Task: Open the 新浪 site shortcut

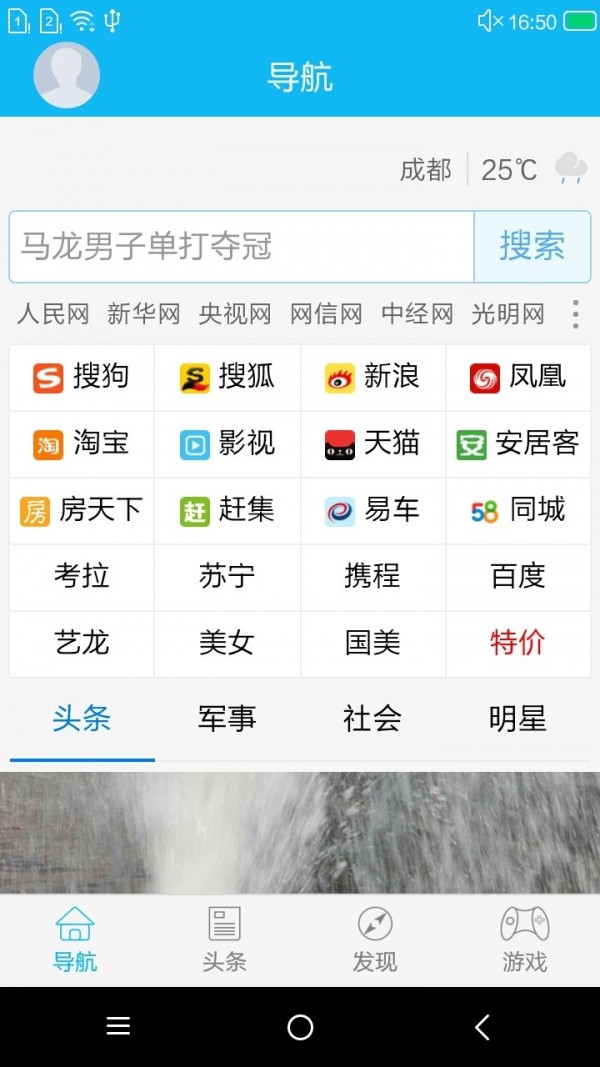Action: tap(373, 377)
